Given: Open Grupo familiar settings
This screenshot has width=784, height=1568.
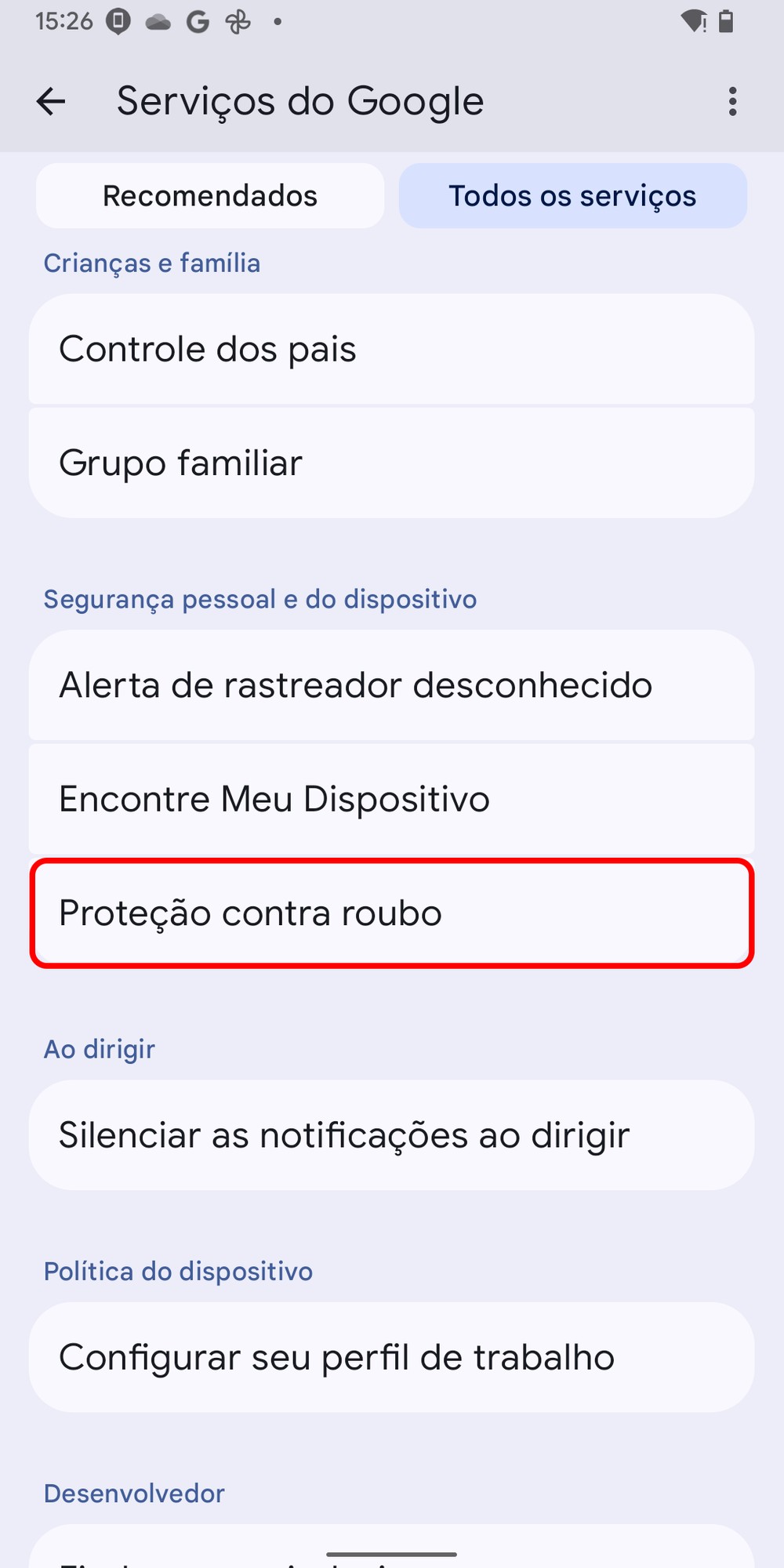Looking at the screenshot, I should [391, 463].
